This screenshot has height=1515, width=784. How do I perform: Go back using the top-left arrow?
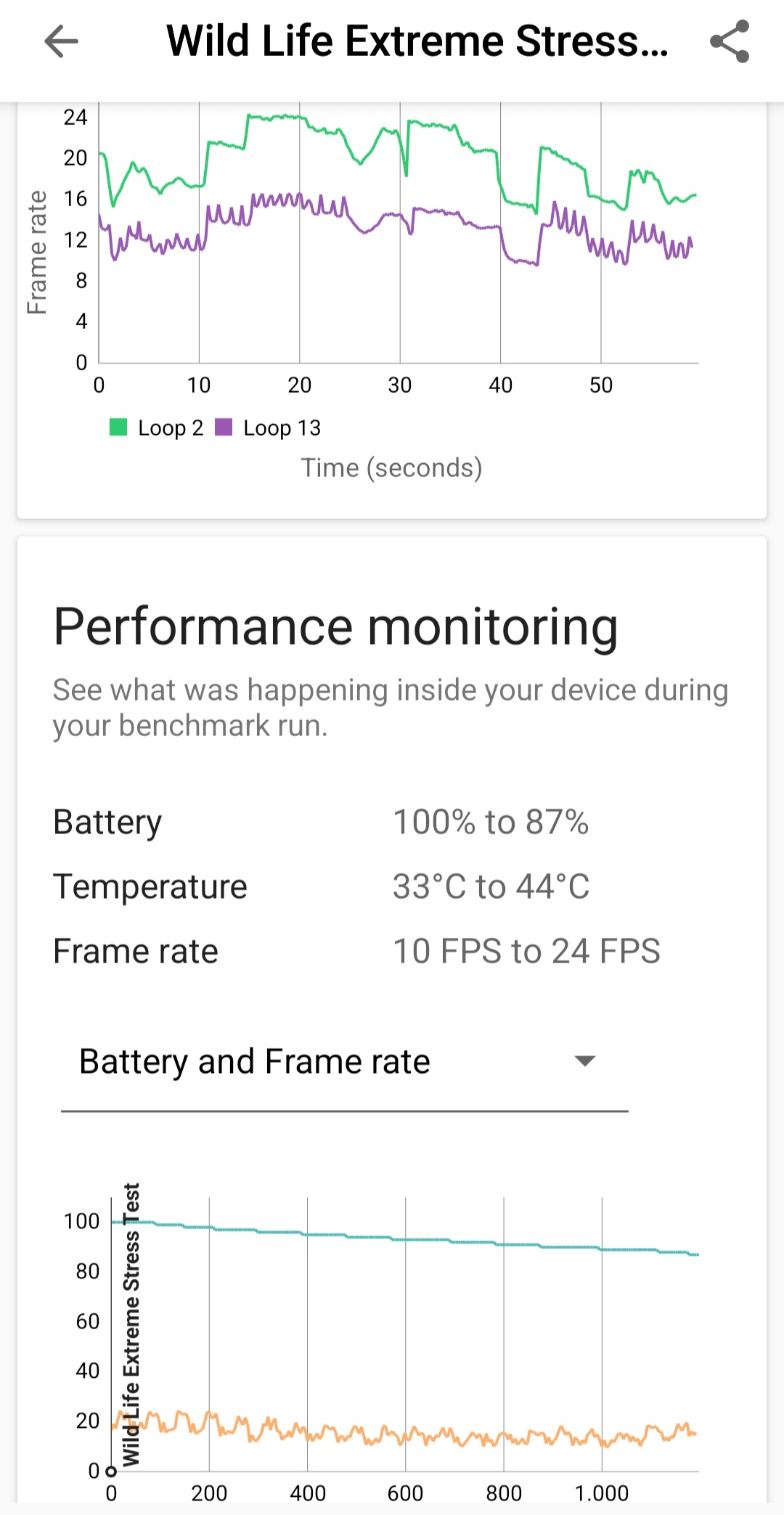[x=61, y=41]
